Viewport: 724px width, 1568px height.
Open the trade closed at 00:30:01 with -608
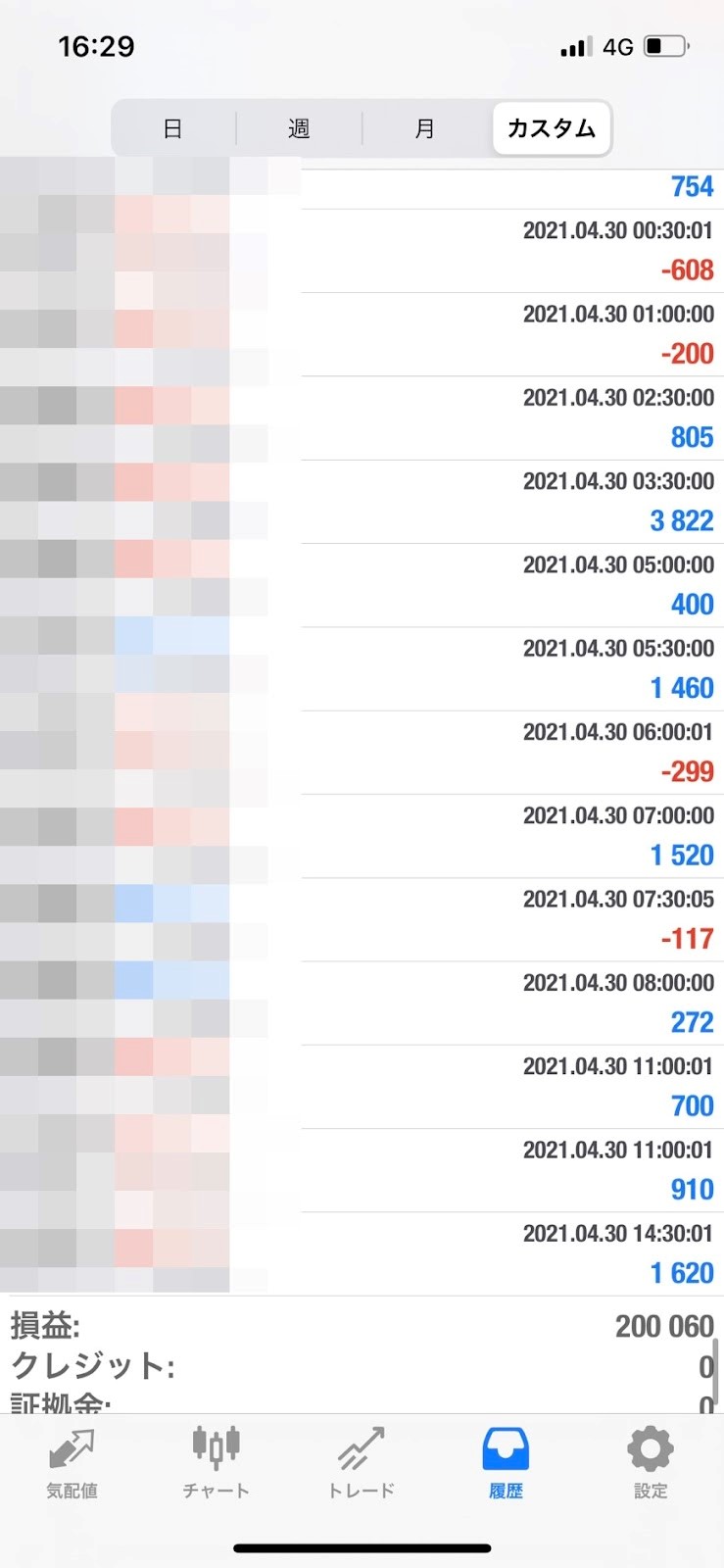click(362, 251)
